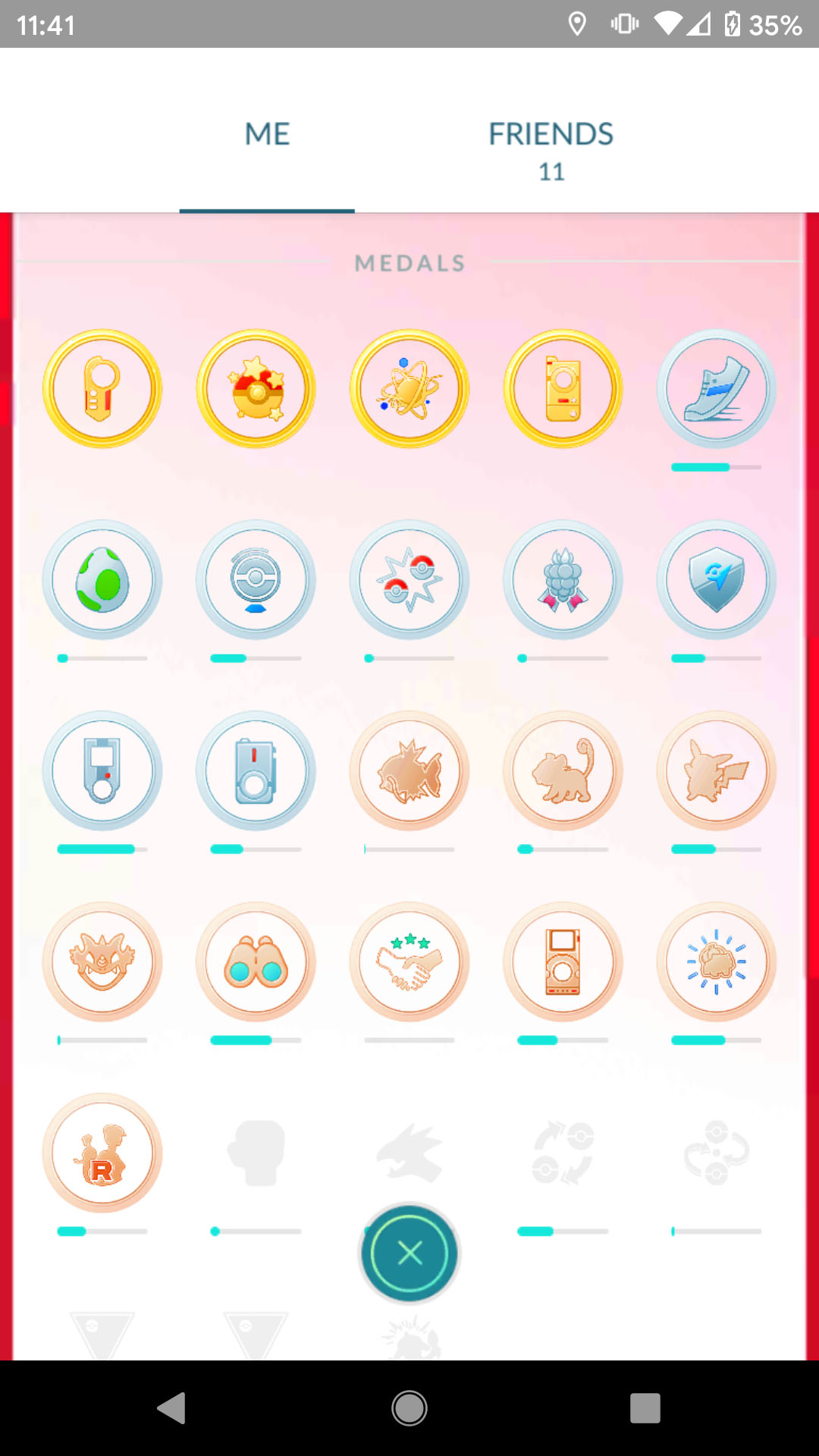Open the gold Pokédex medal
Screen dimensions: 819x1456
coord(563,389)
